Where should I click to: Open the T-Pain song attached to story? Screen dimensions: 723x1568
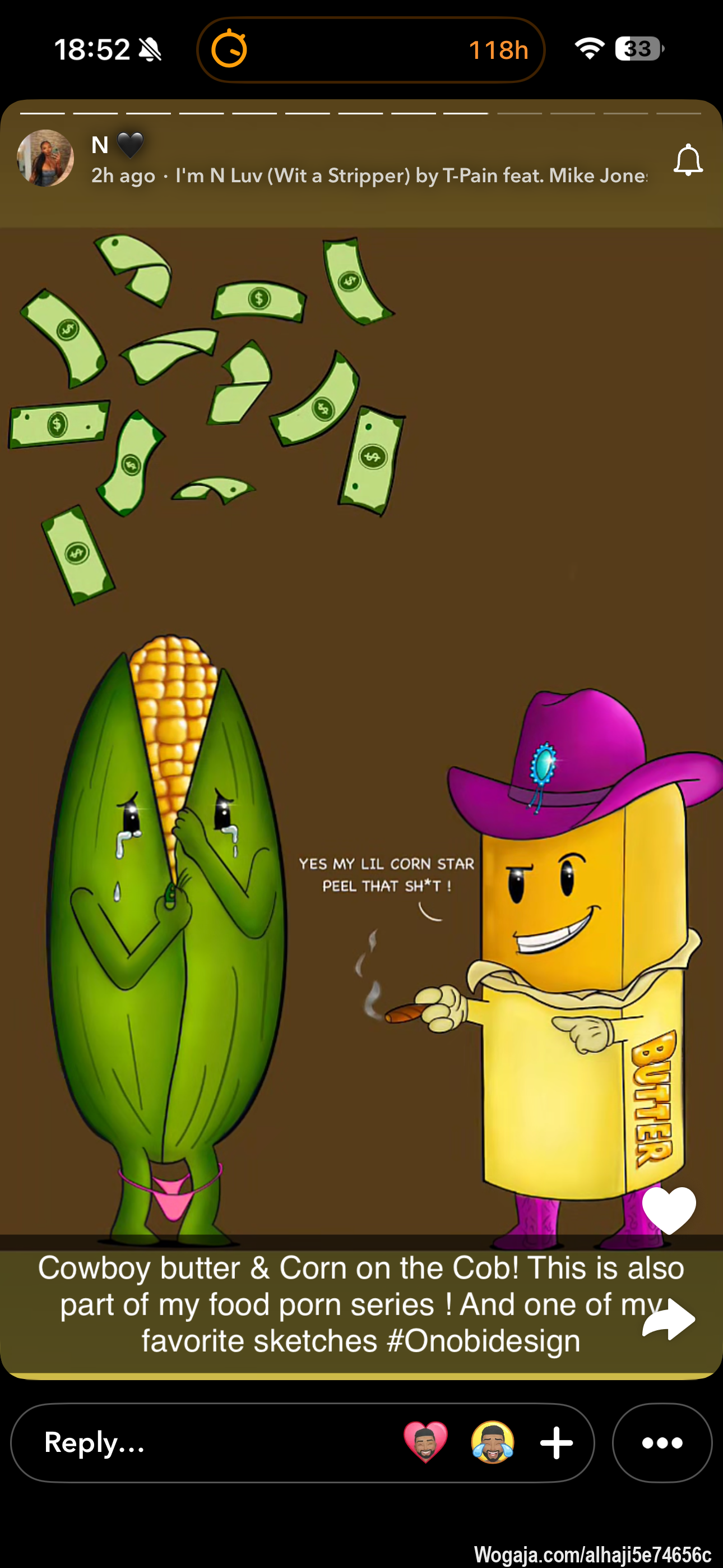411,176
